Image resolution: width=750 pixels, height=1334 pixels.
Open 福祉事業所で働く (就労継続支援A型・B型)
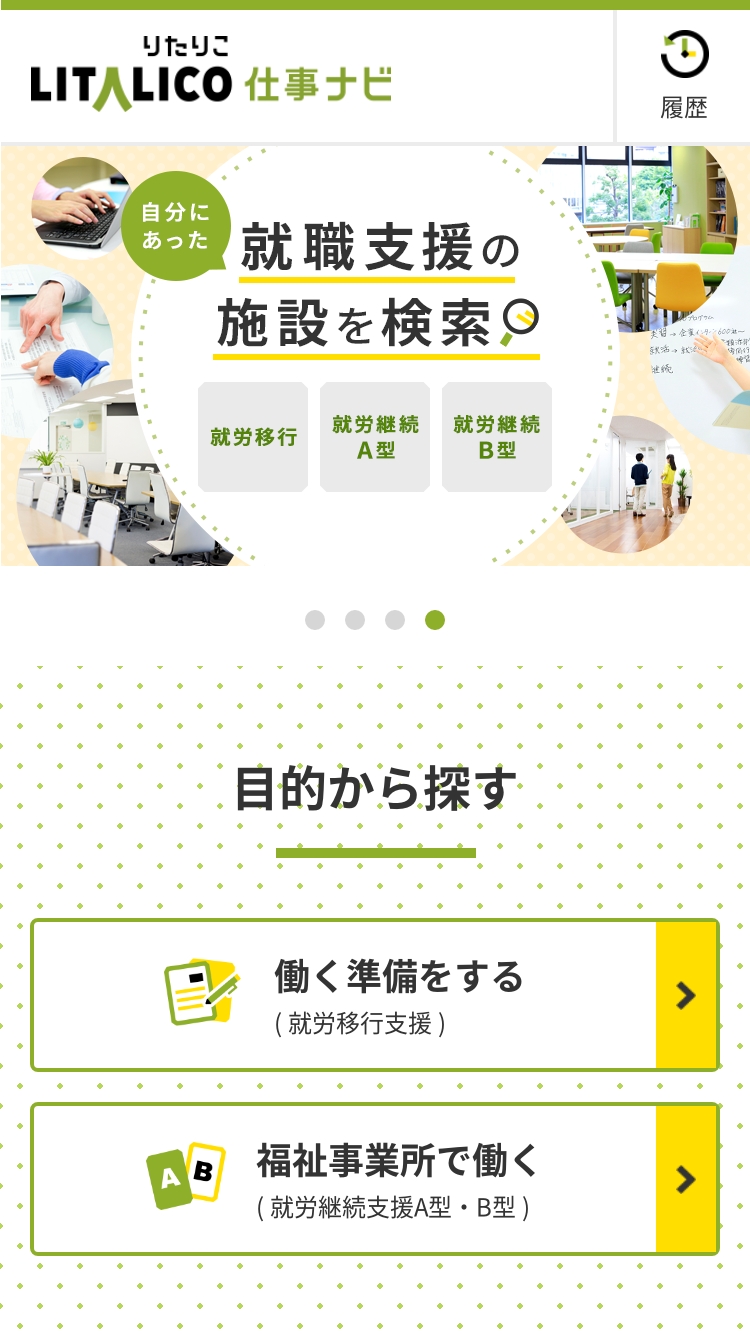[375, 1179]
